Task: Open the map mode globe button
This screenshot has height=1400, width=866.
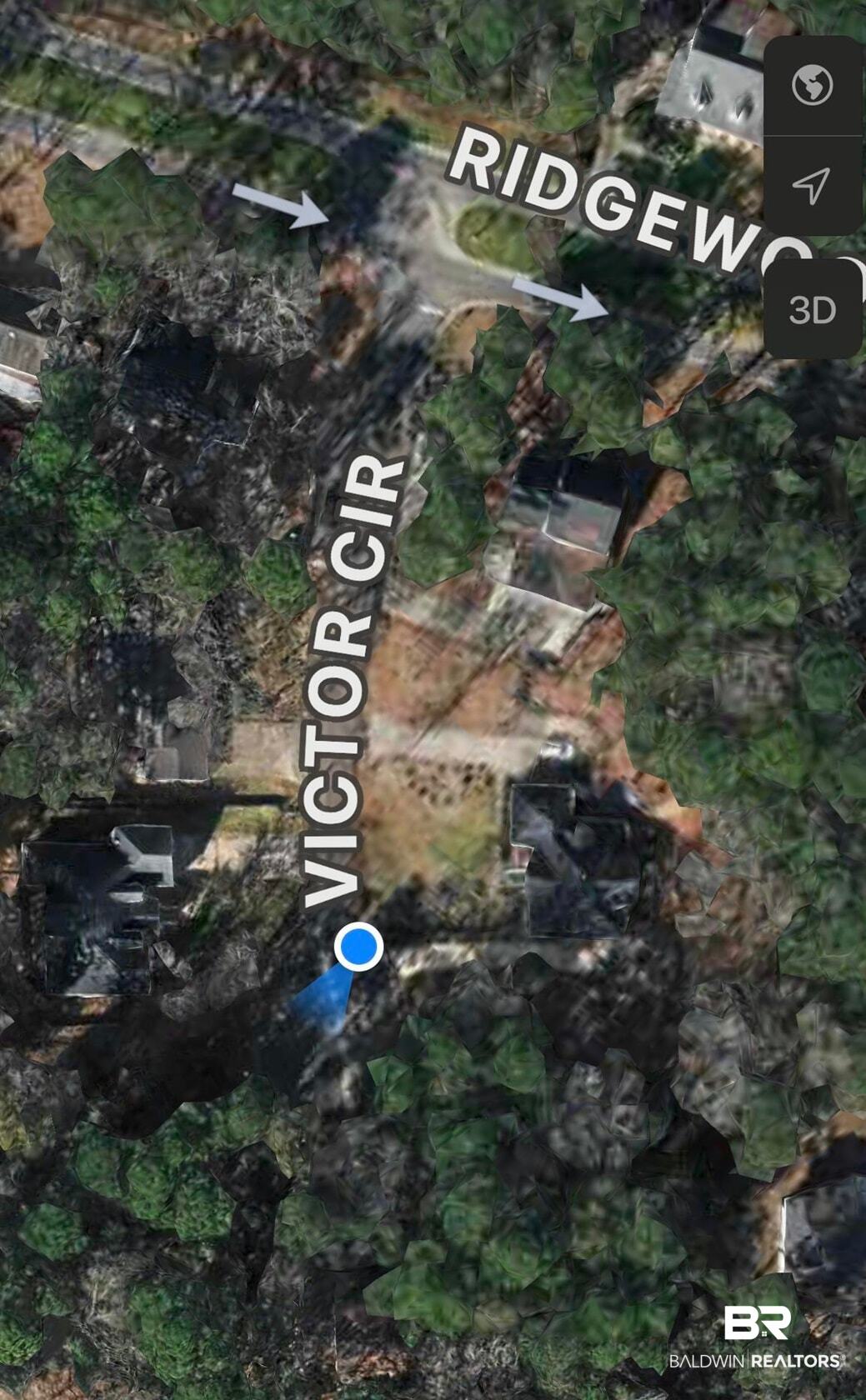Action: (813, 85)
